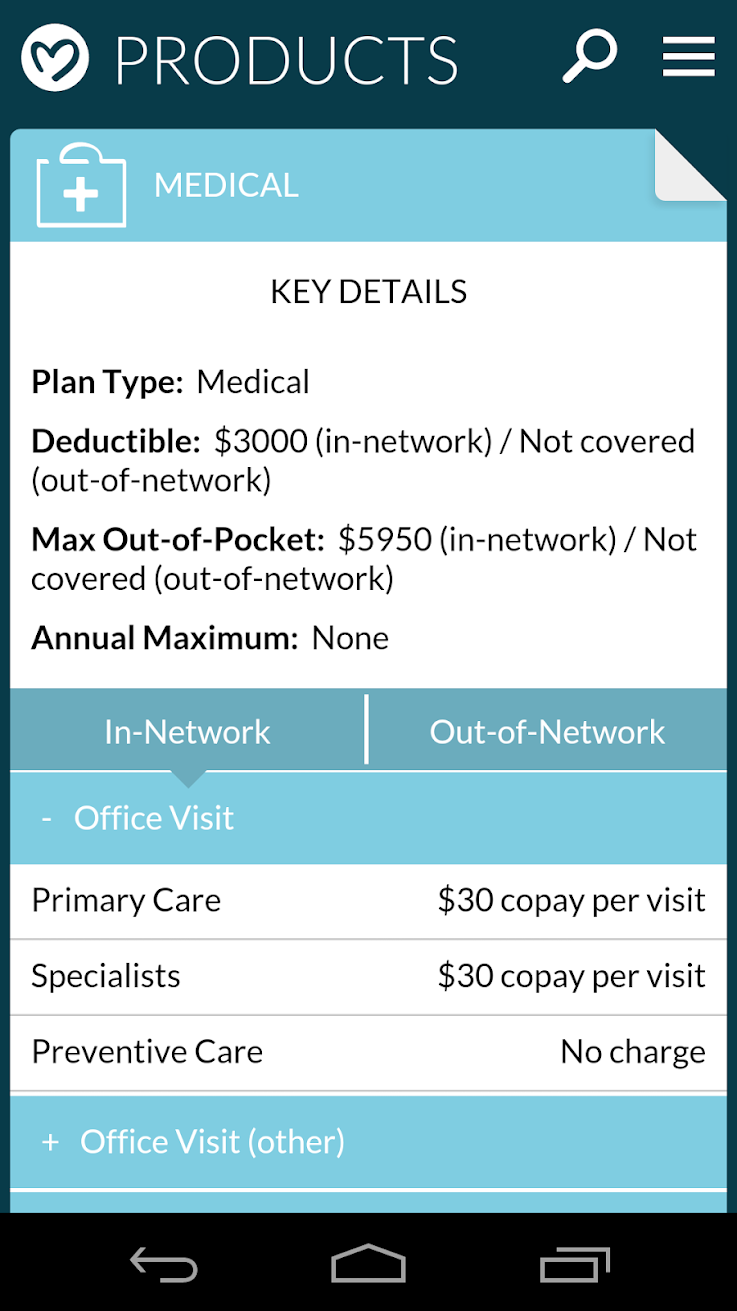Tap the folded page corner on the Medical card
Image resolution: width=737 pixels, height=1311 pixels.
[x=690, y=165]
